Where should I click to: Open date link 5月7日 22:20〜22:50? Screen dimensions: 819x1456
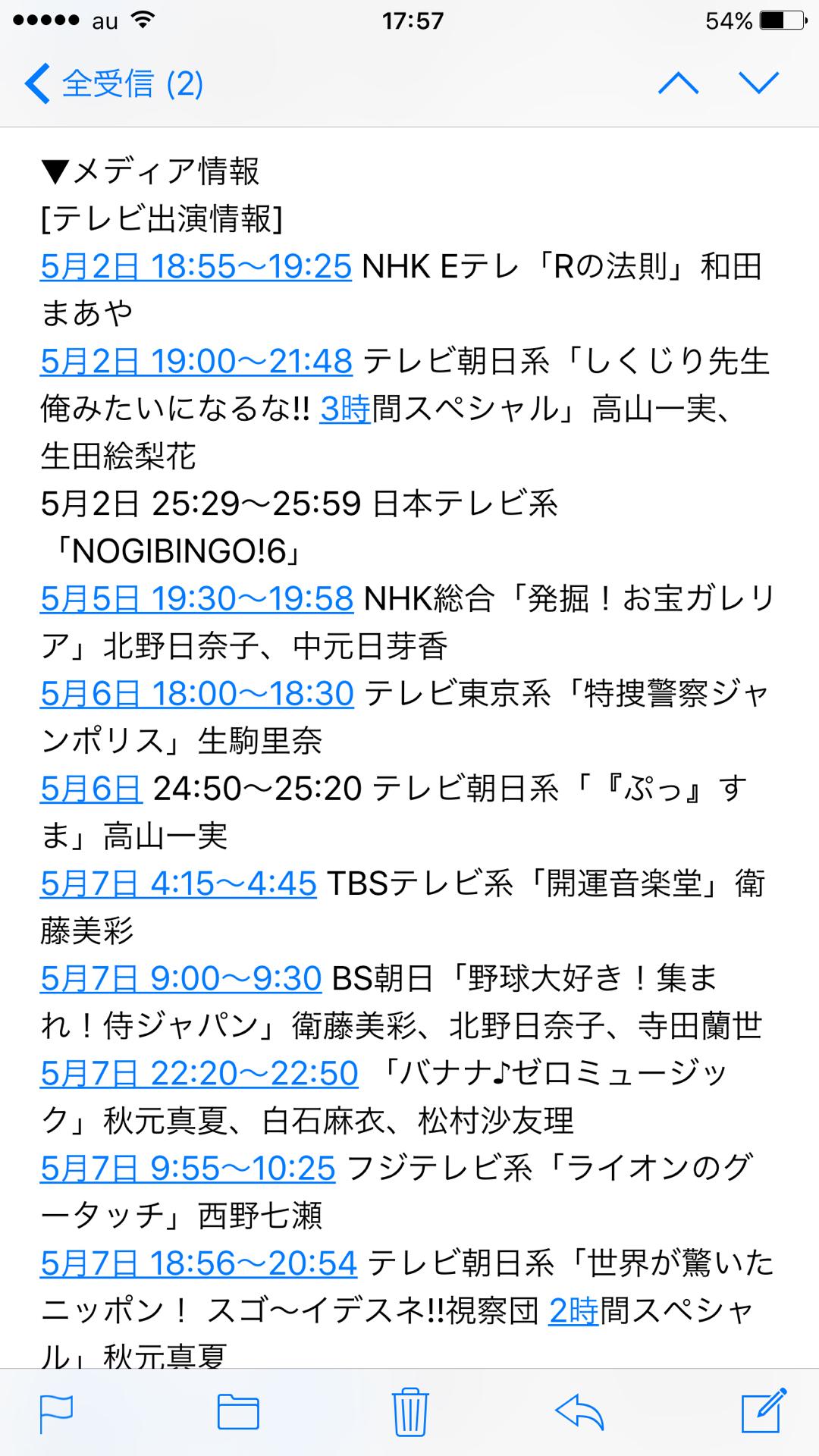199,1073
